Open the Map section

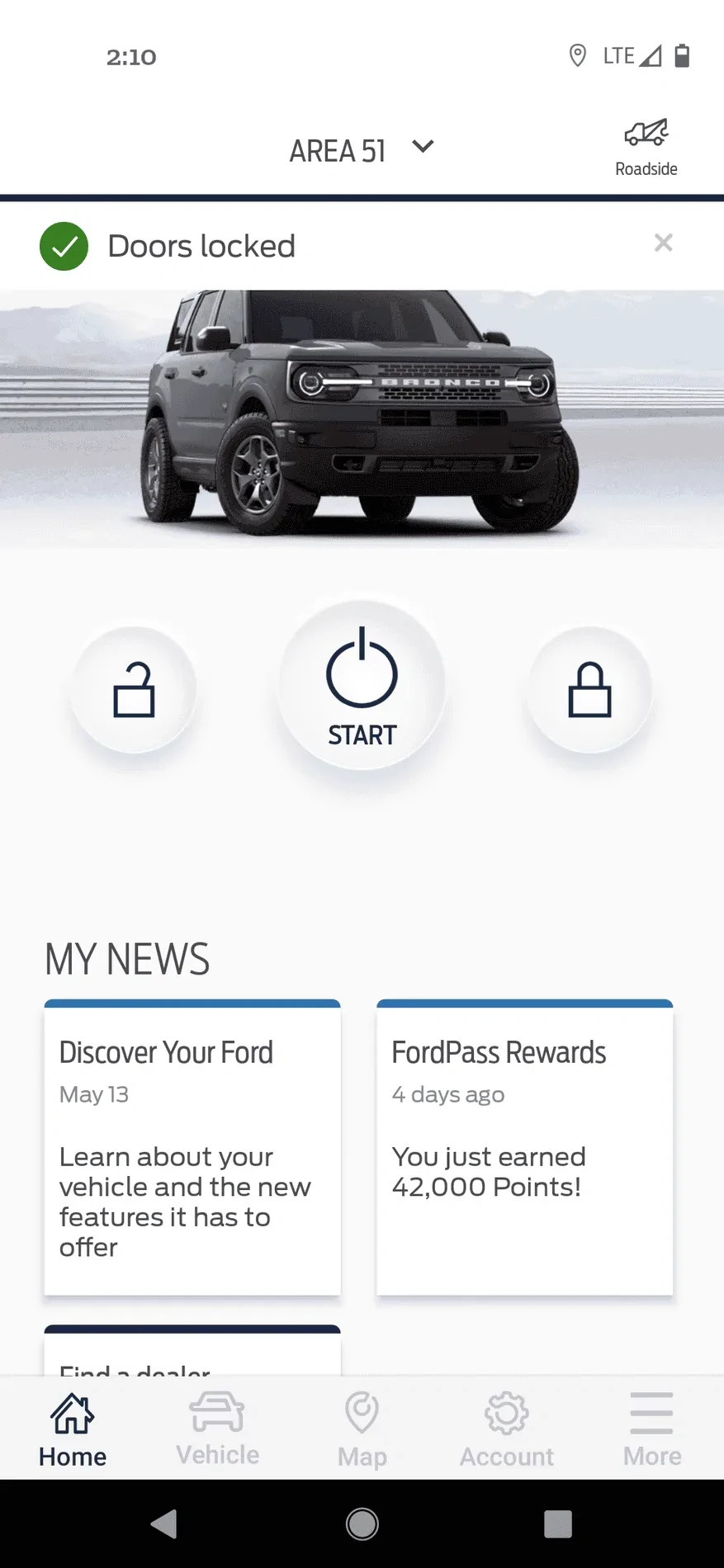click(x=362, y=1428)
